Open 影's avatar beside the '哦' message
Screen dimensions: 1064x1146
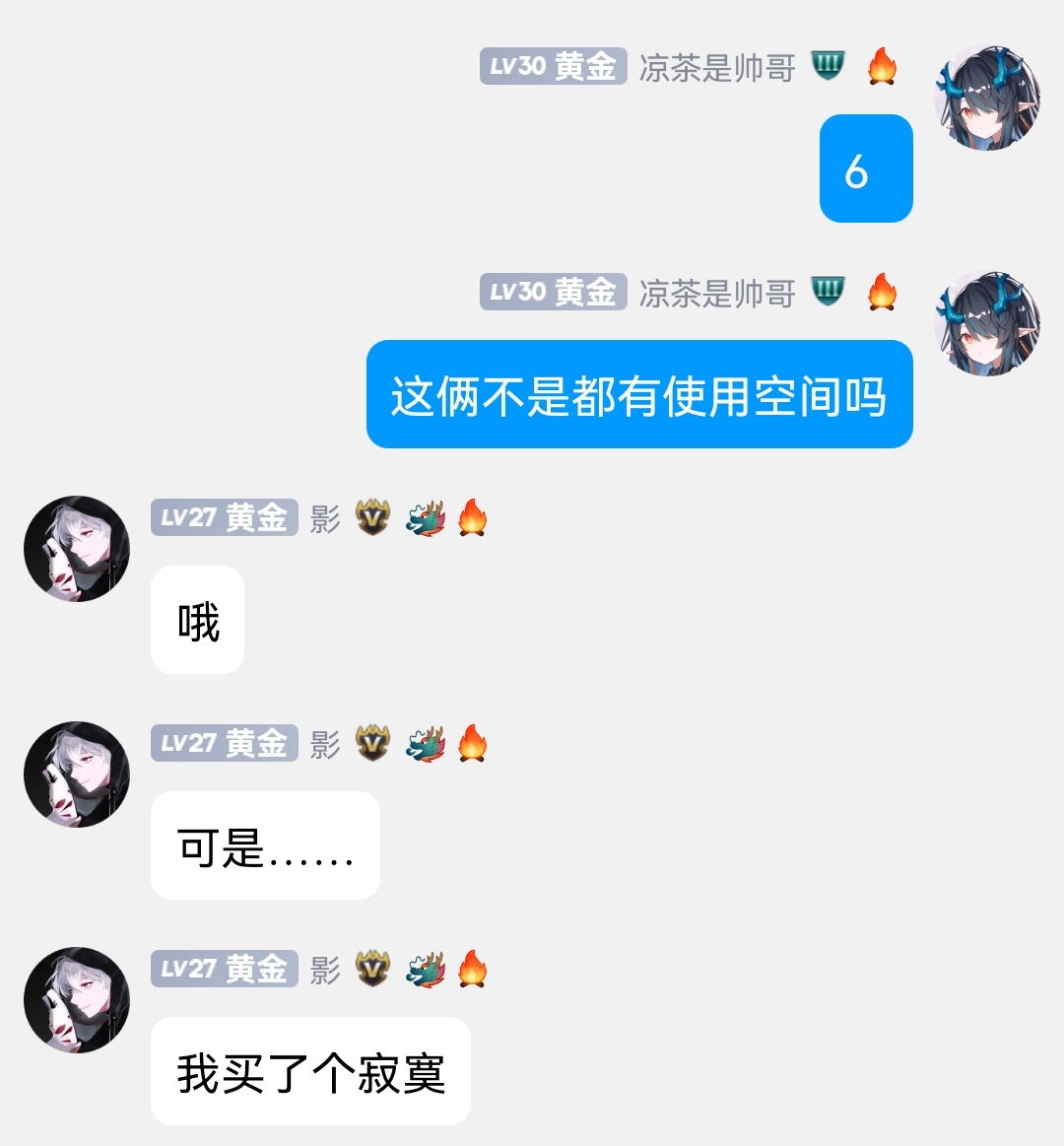tap(77, 549)
